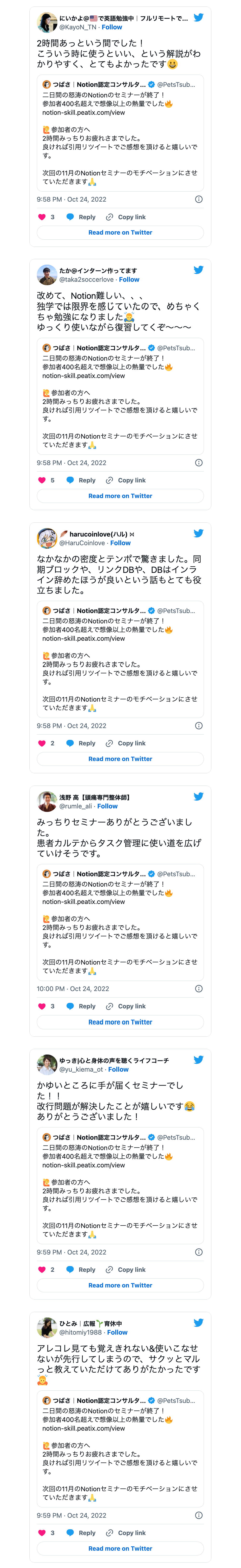Like the tweet by @KayoN_TN

(42, 217)
